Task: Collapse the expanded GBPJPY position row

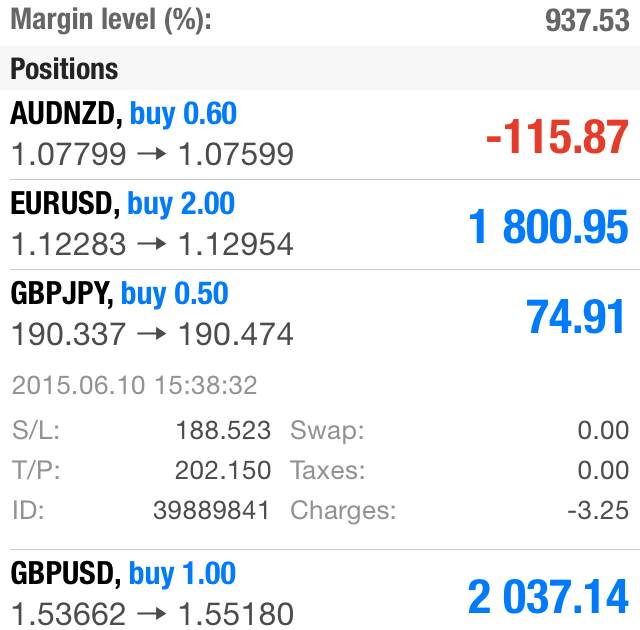Action: [x=320, y=314]
